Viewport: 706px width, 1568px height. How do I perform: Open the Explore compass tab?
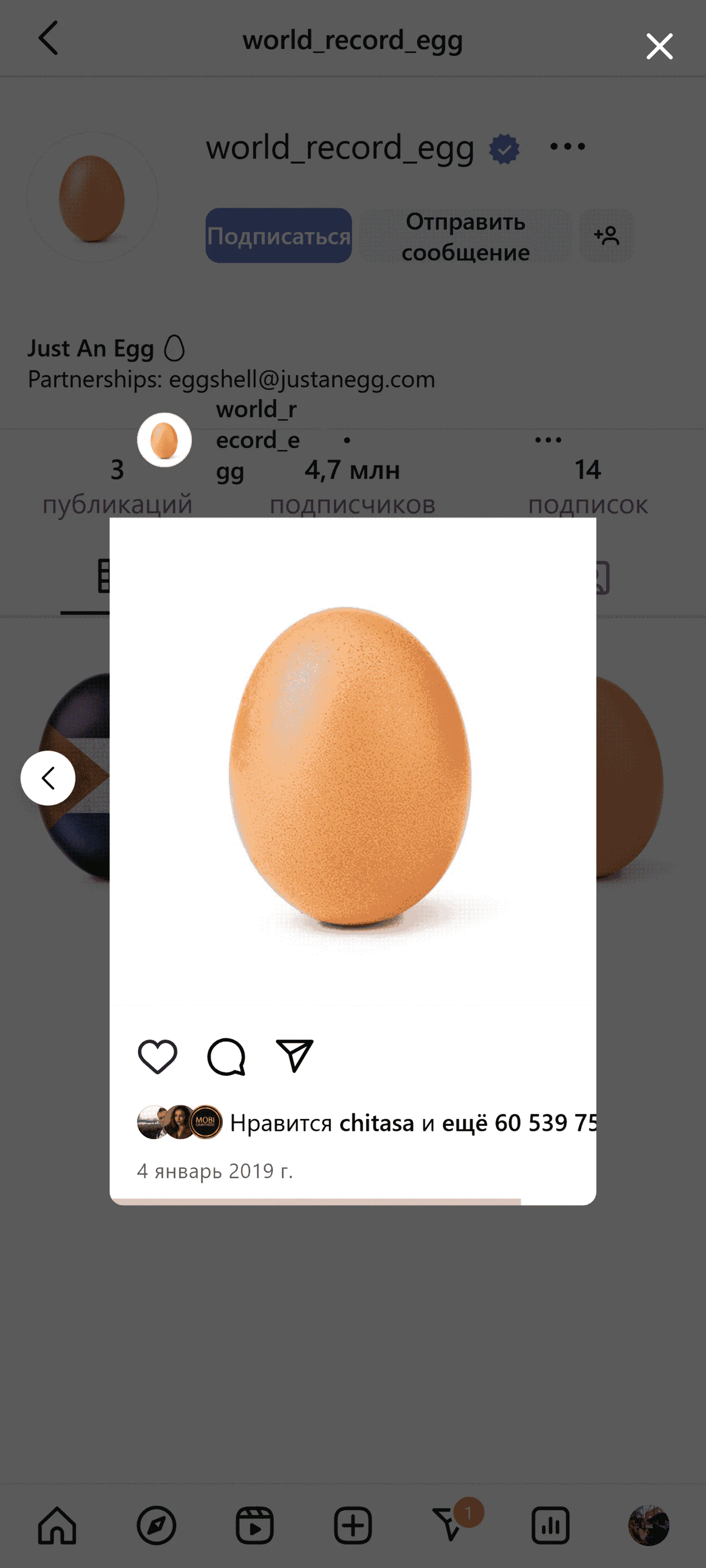point(156,1525)
